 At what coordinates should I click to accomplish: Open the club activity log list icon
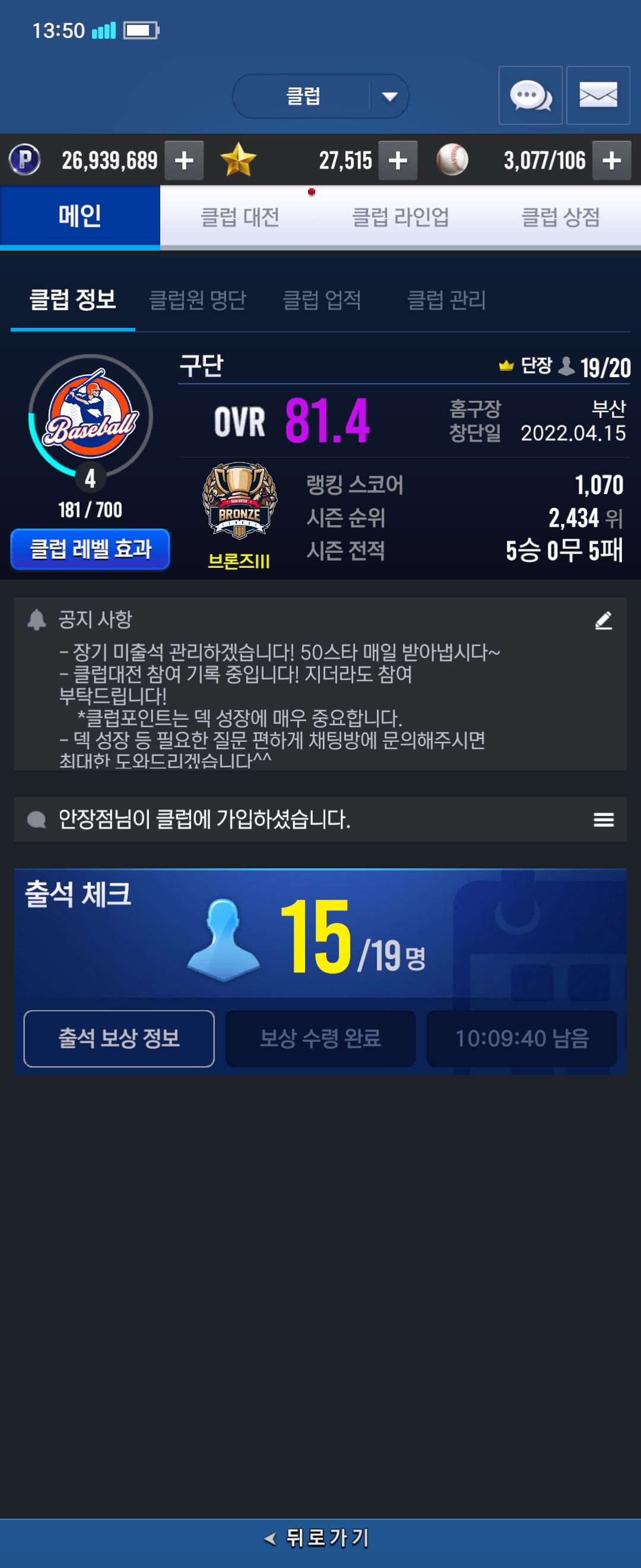pyautogui.click(x=602, y=820)
